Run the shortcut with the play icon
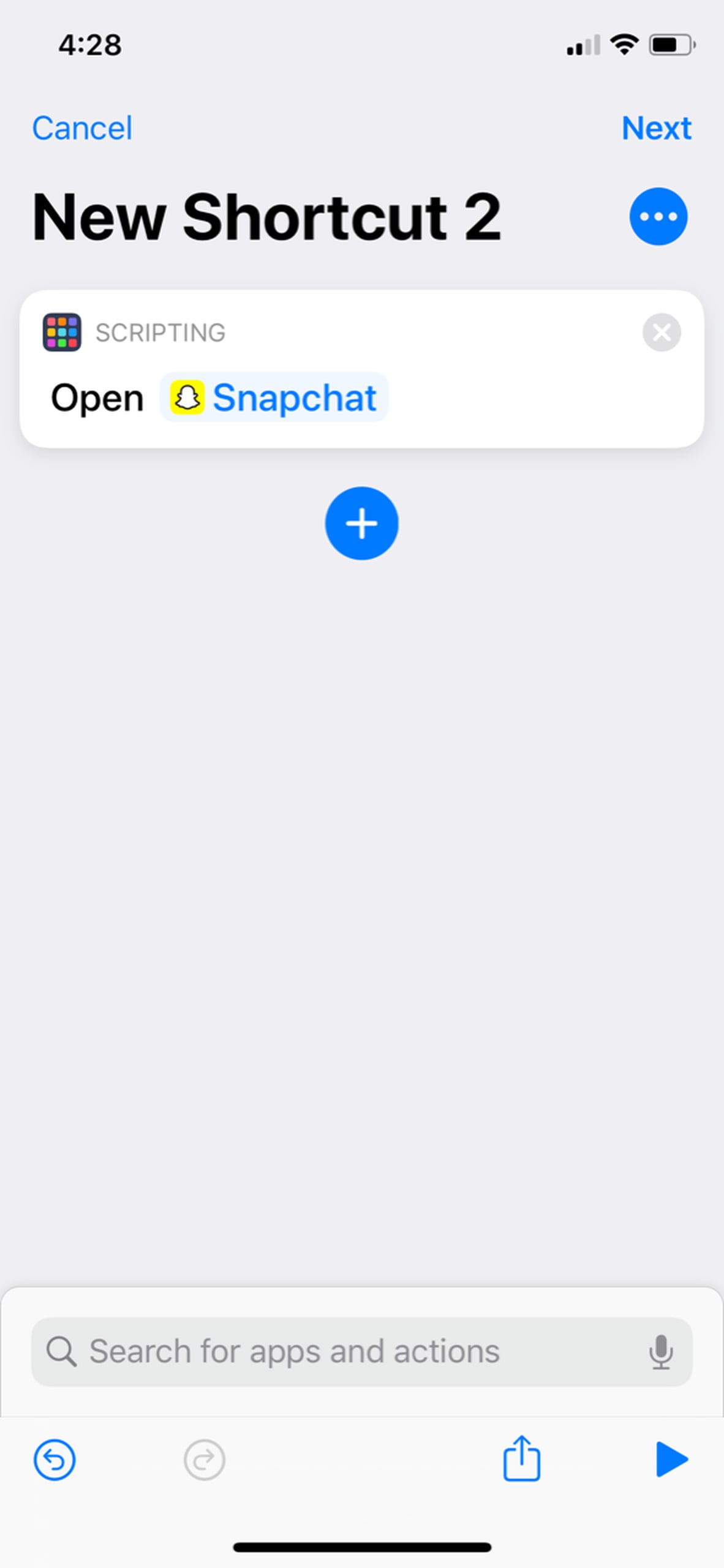The width and height of the screenshot is (724, 1568). click(671, 1460)
